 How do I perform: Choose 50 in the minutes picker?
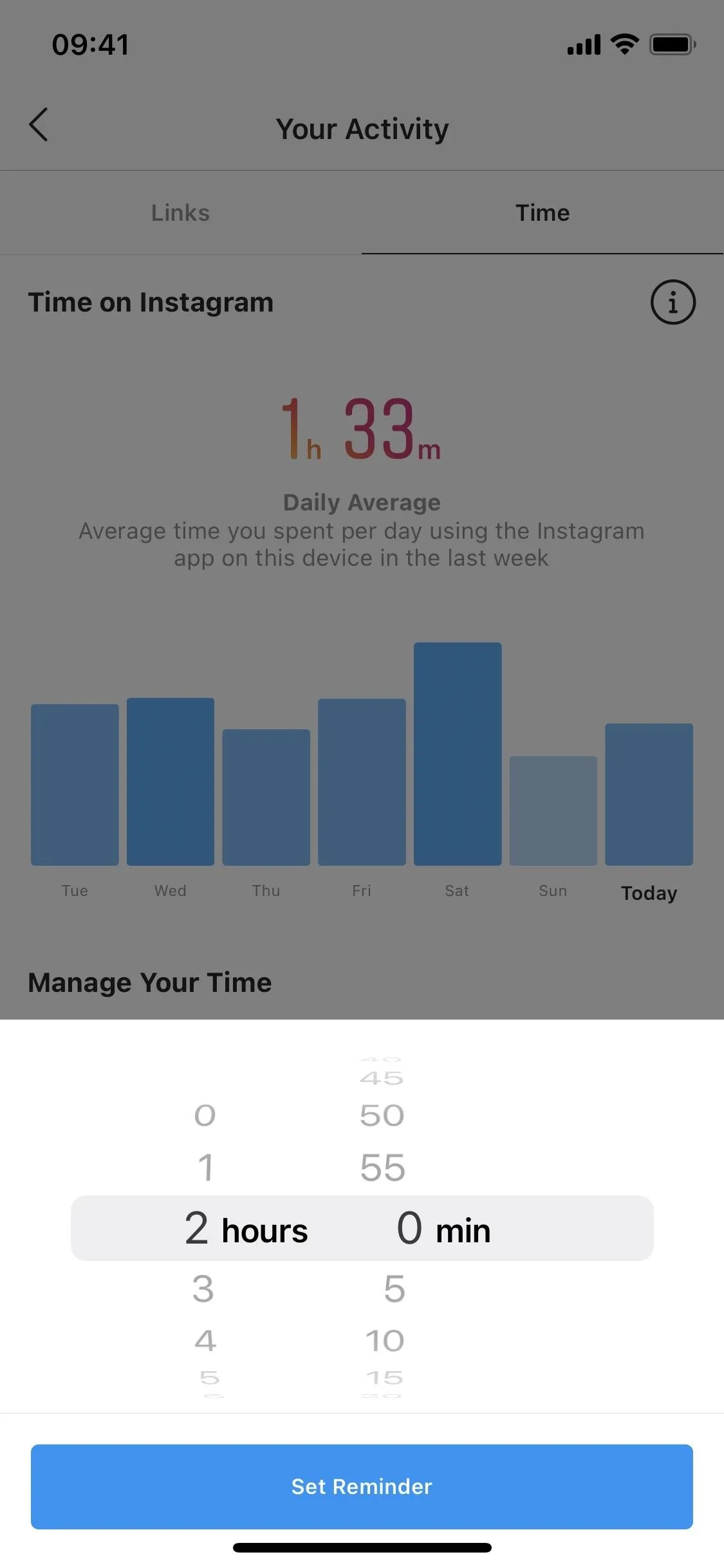coord(382,1115)
